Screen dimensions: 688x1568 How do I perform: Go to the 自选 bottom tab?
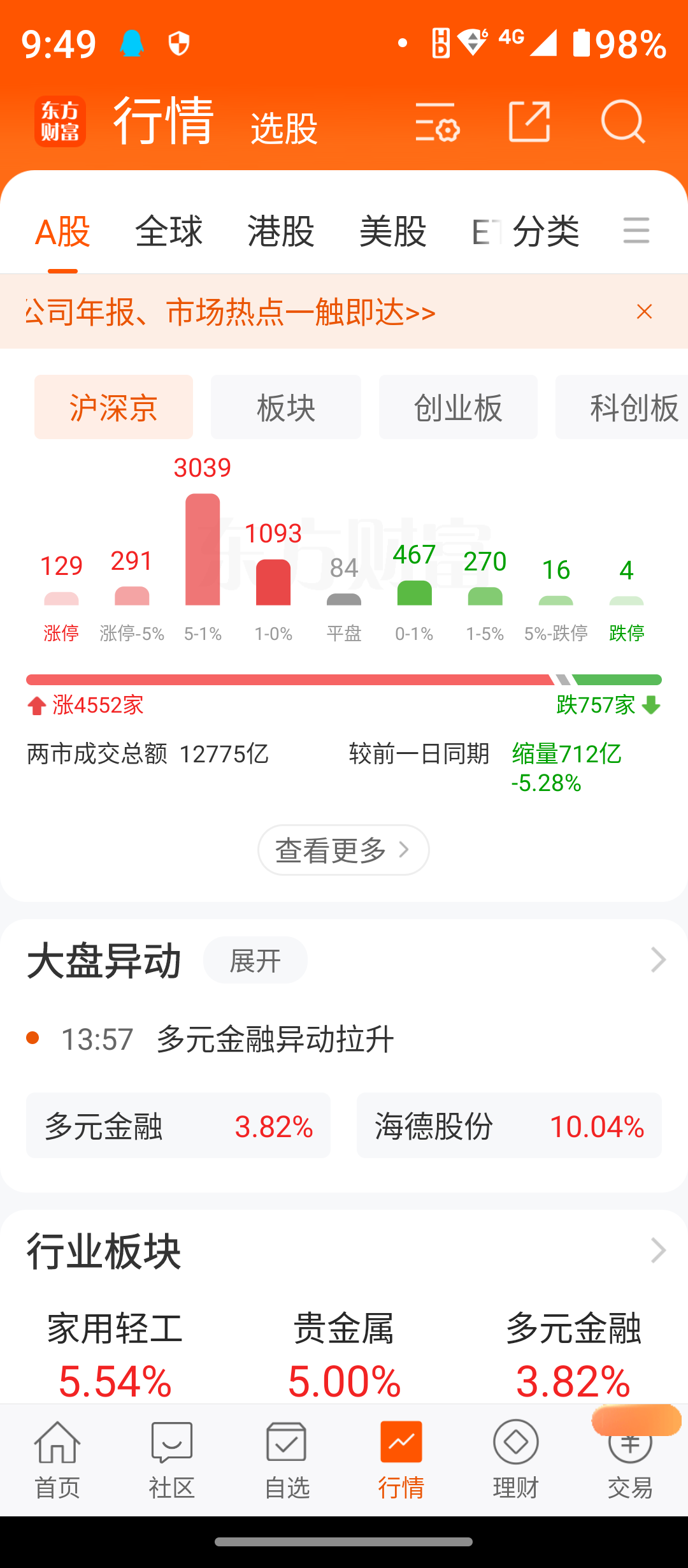[287, 1460]
